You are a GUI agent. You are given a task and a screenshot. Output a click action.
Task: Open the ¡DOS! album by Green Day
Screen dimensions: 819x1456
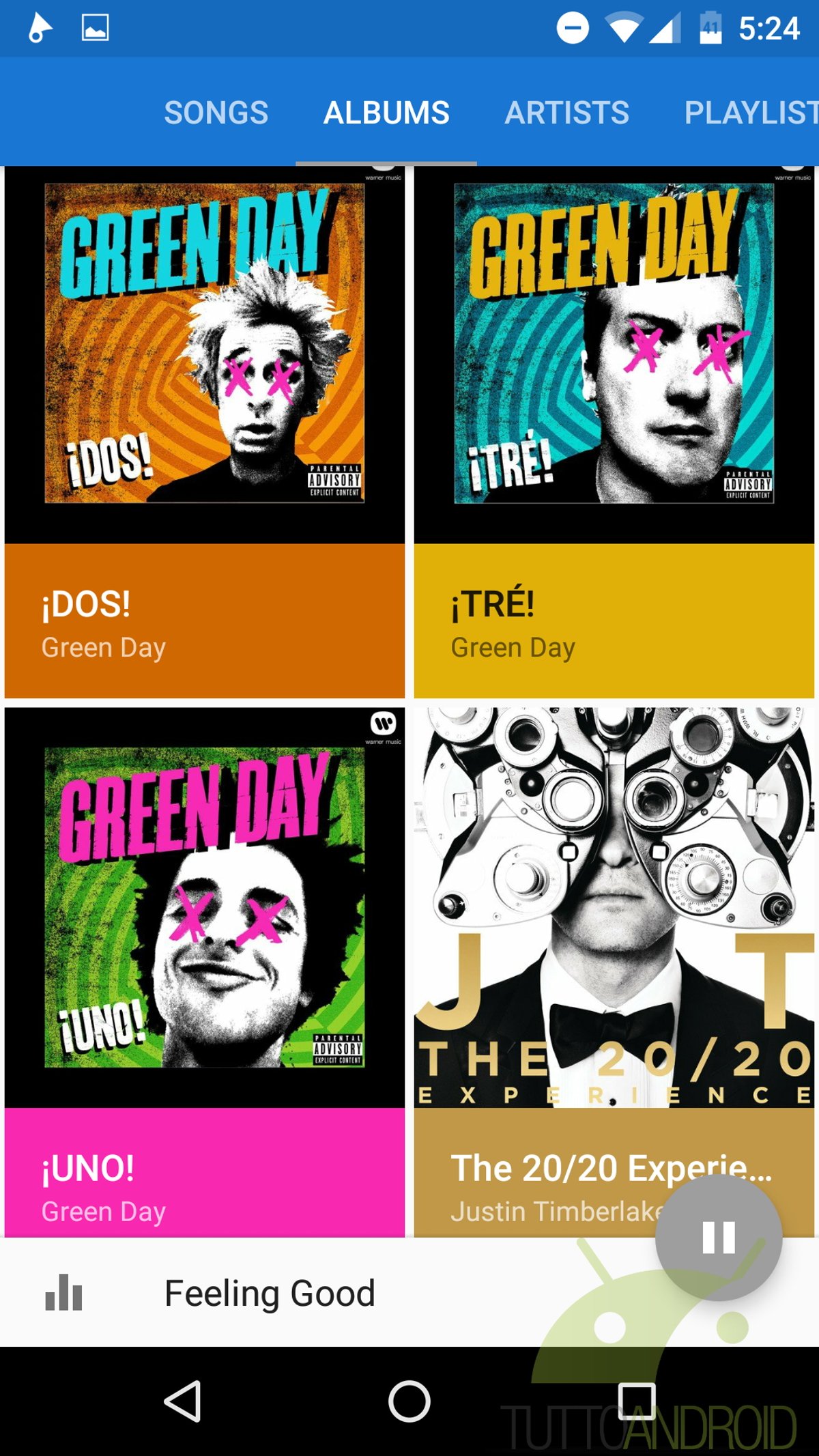205,430
